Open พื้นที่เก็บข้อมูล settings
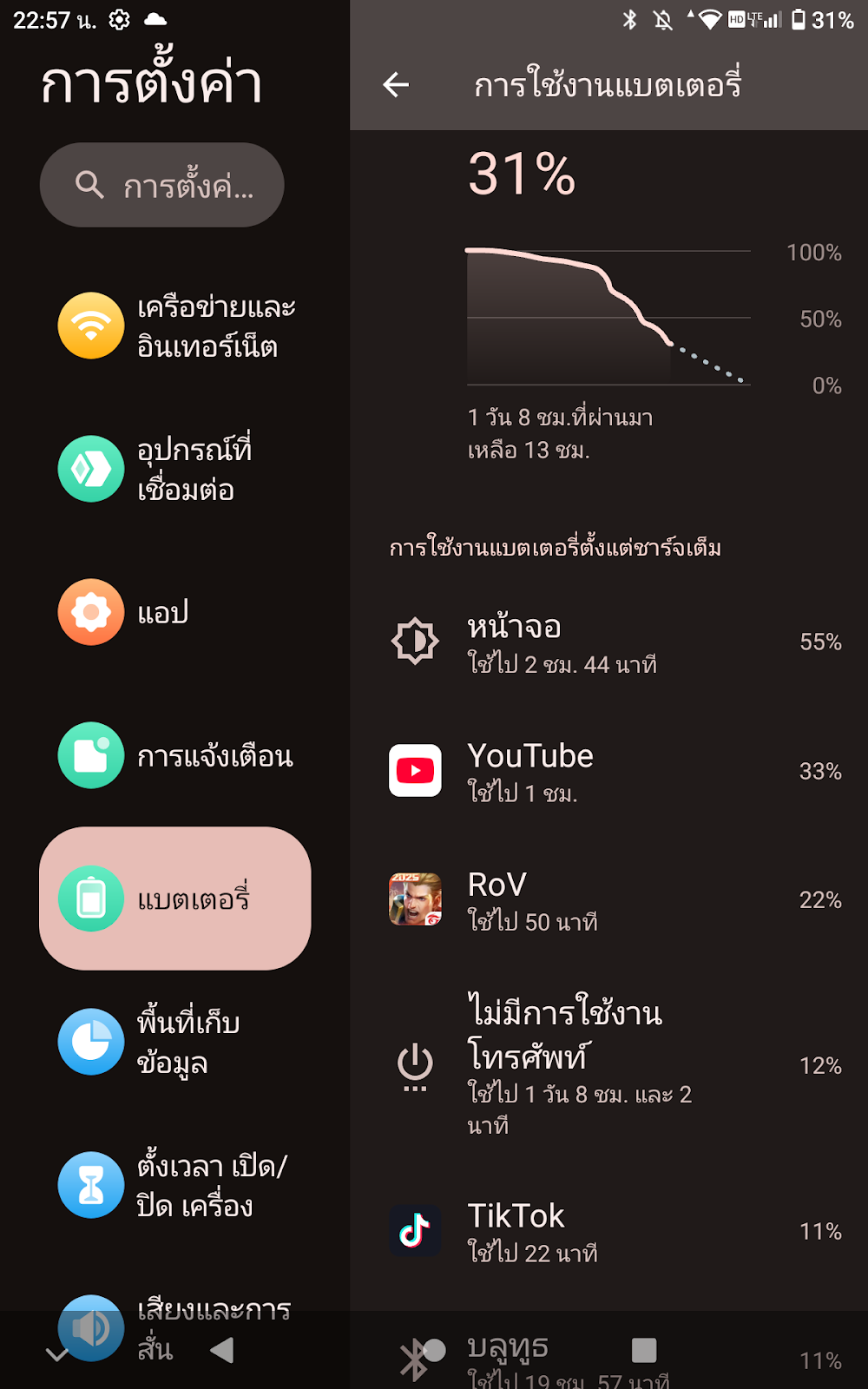The height and width of the screenshot is (1389, 868). pos(175,1042)
